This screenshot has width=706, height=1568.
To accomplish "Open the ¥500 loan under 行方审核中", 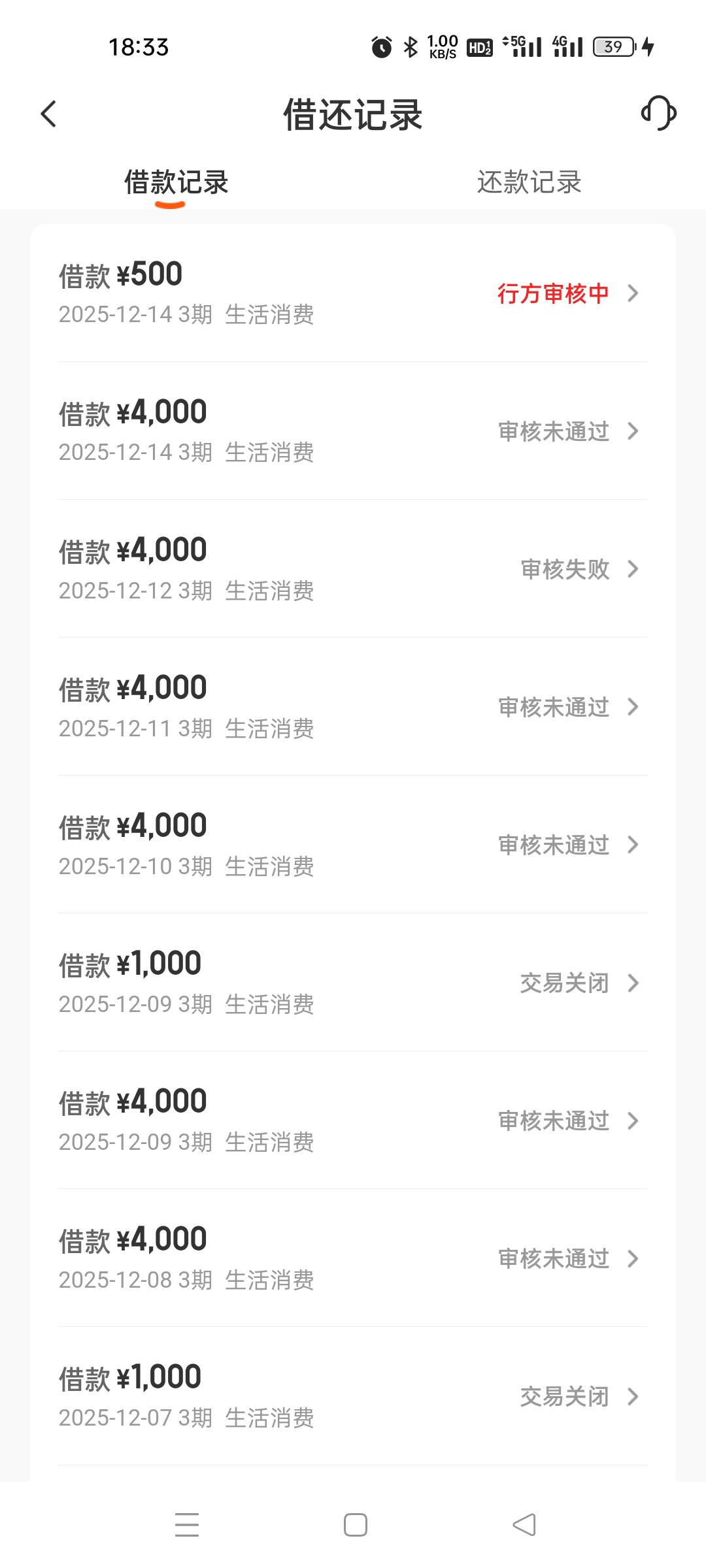I will [353, 293].
